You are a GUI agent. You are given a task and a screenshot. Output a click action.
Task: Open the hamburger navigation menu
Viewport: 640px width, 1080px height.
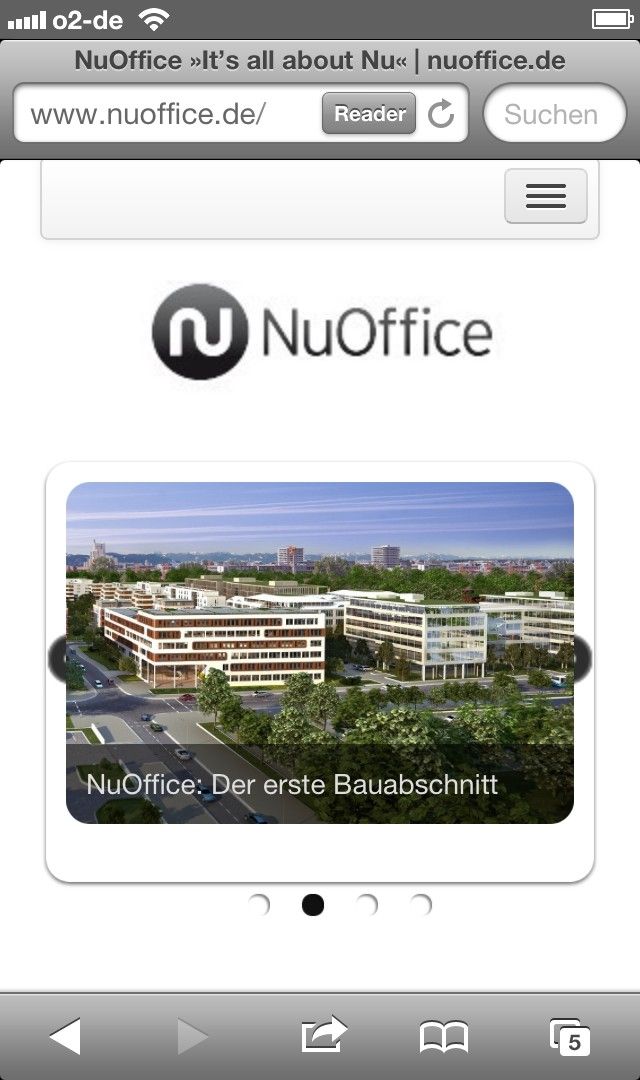[x=546, y=196]
